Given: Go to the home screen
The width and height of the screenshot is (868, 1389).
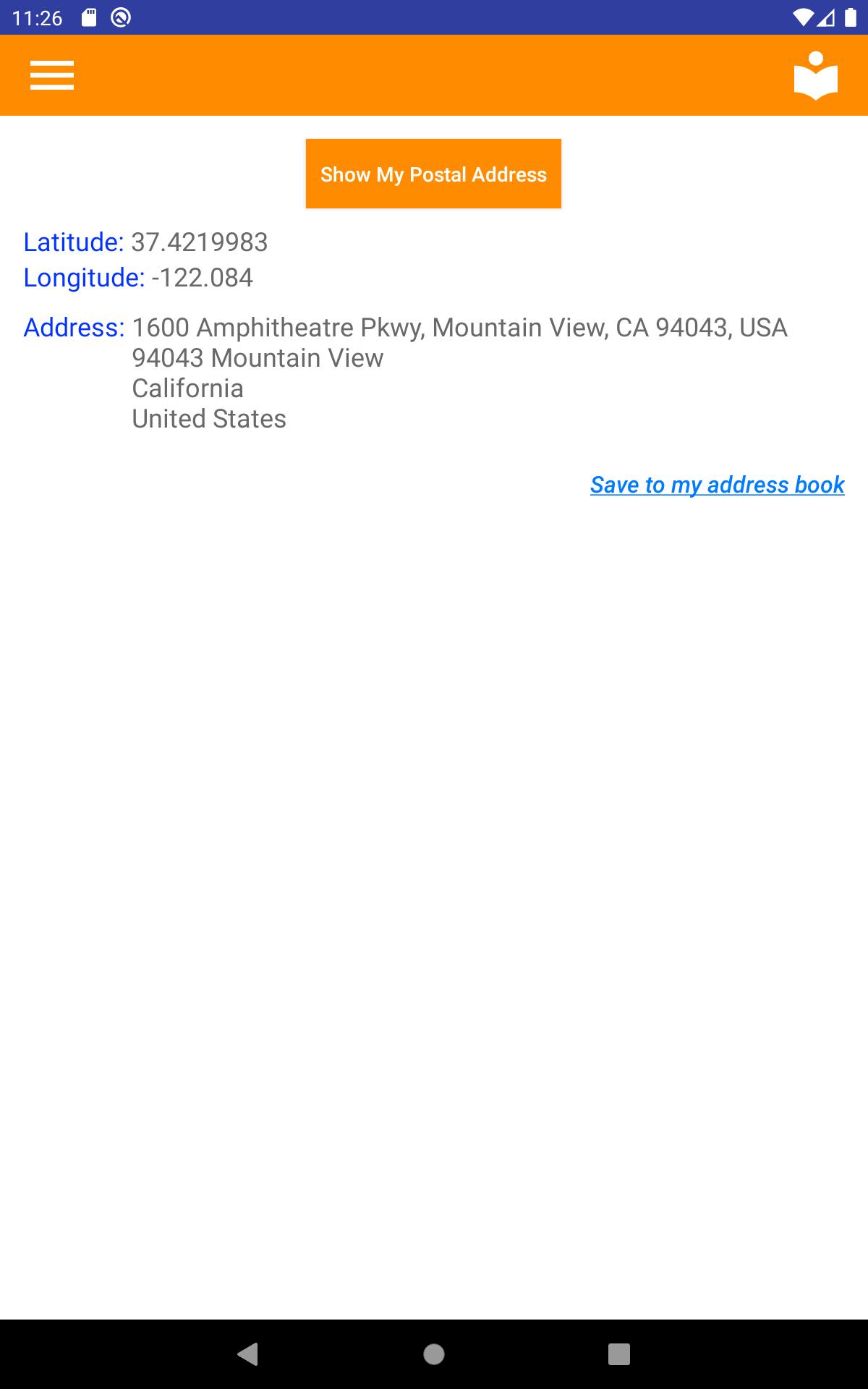Looking at the screenshot, I should (x=434, y=1354).
